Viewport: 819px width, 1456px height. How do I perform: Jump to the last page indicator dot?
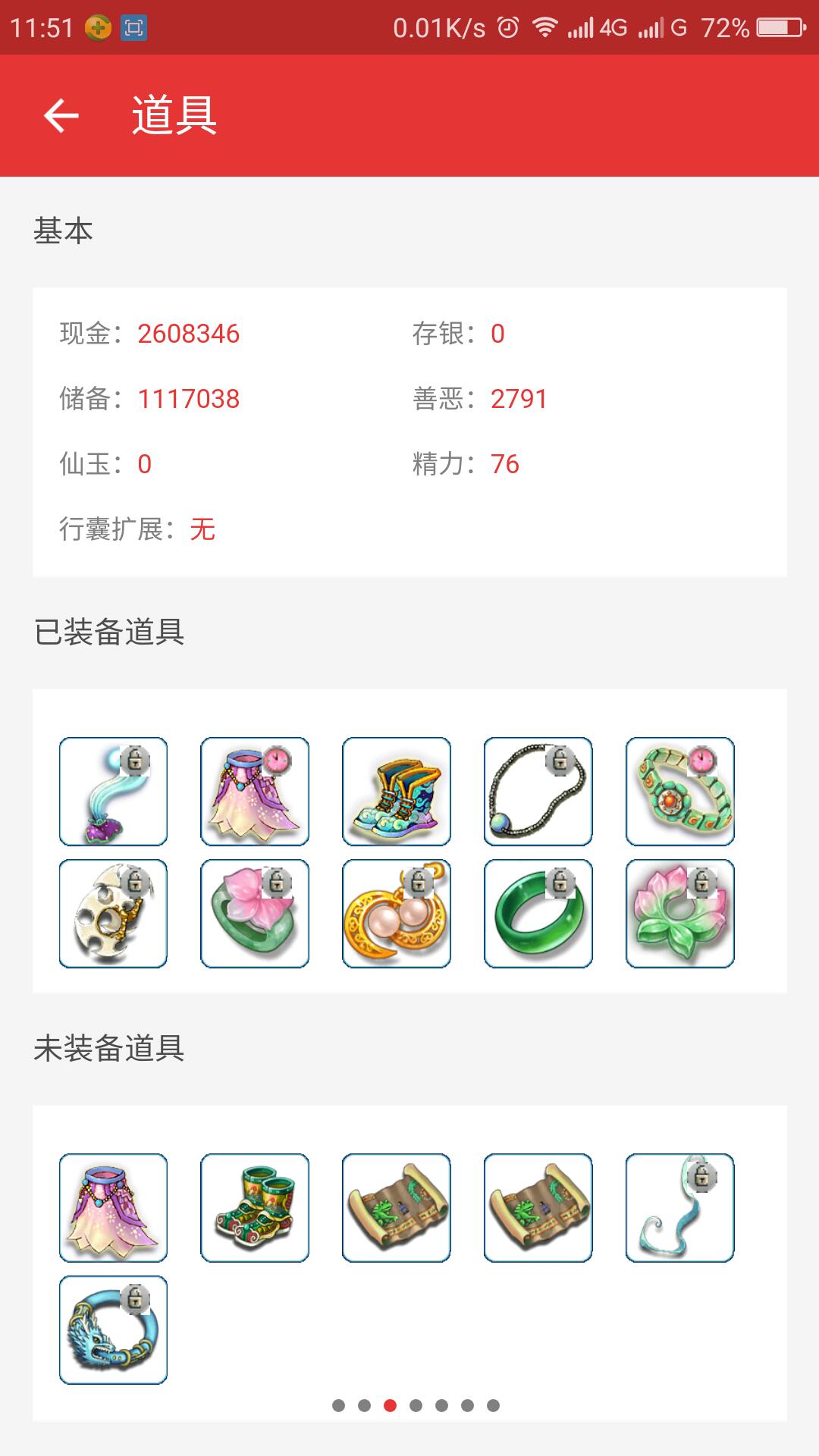click(493, 1406)
